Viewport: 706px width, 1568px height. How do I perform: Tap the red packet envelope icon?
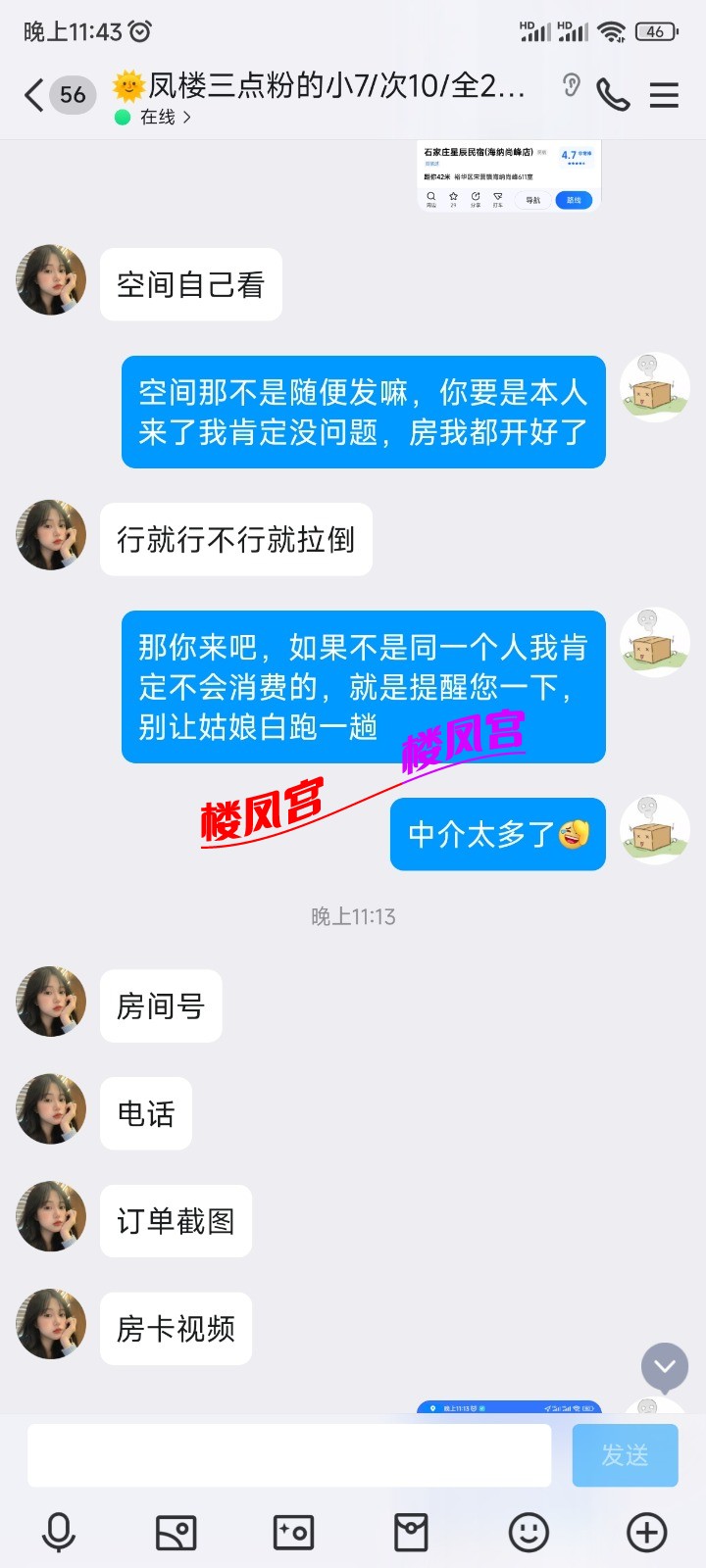point(412,1534)
